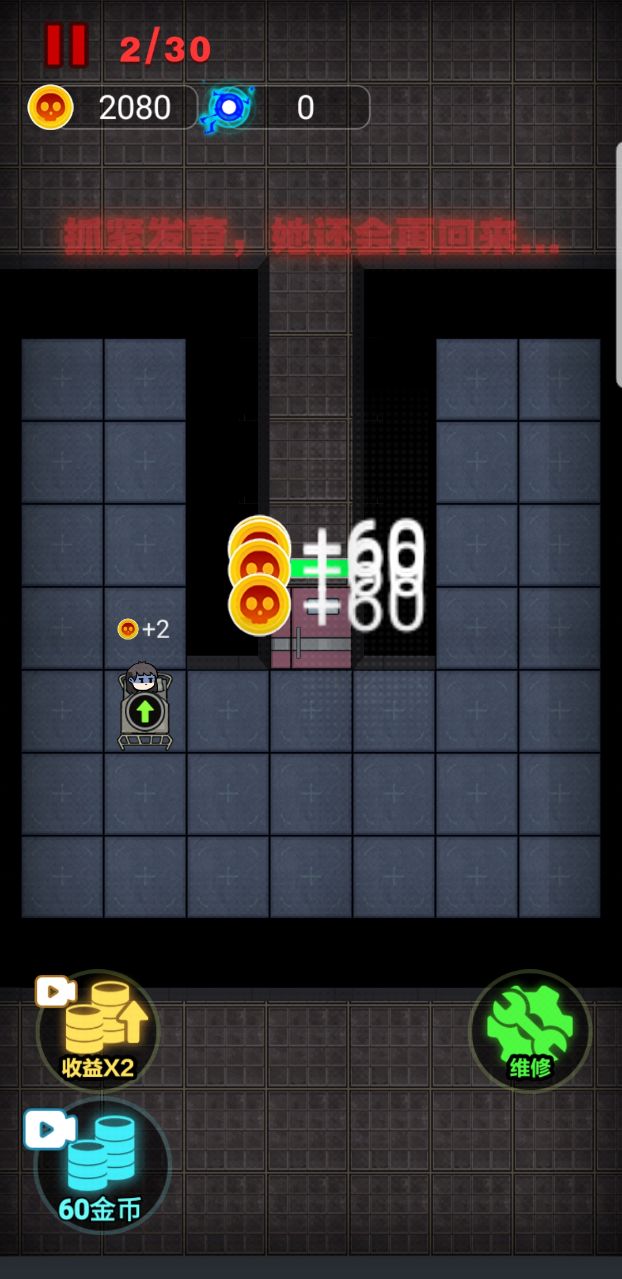Upgrade the bed with the green arrow

tap(145, 711)
